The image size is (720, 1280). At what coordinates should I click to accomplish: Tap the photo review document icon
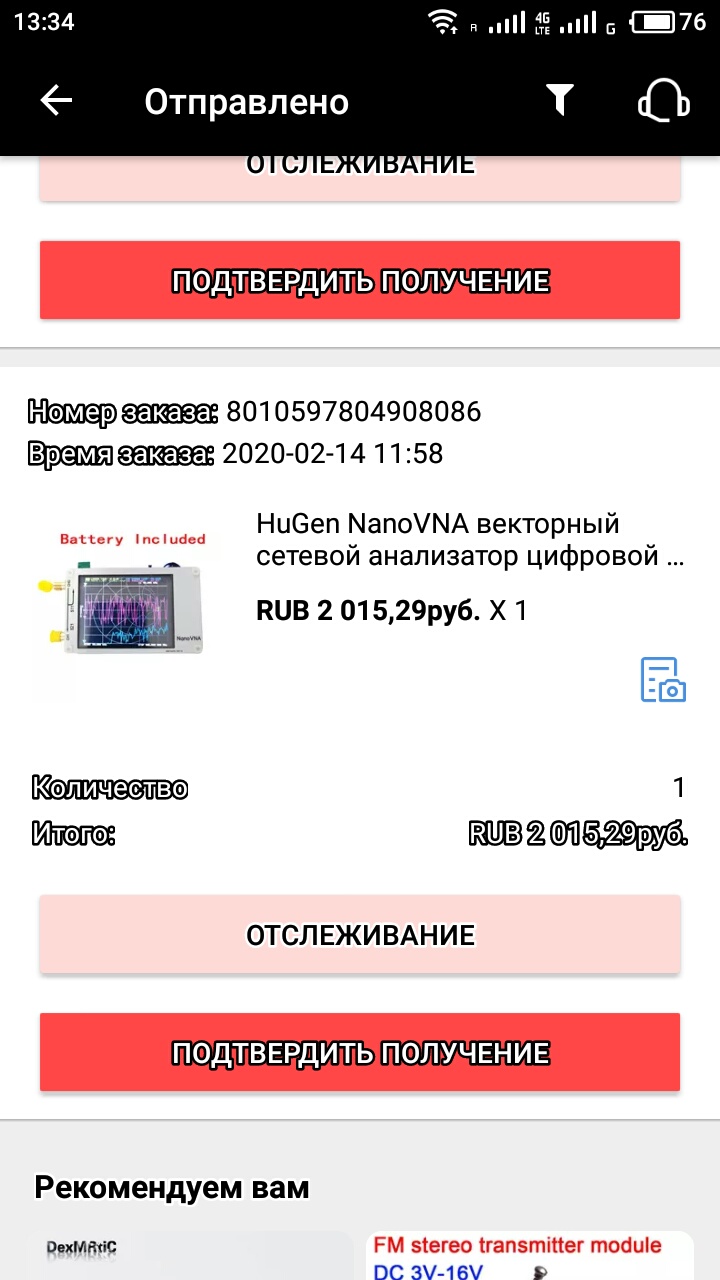(x=663, y=680)
